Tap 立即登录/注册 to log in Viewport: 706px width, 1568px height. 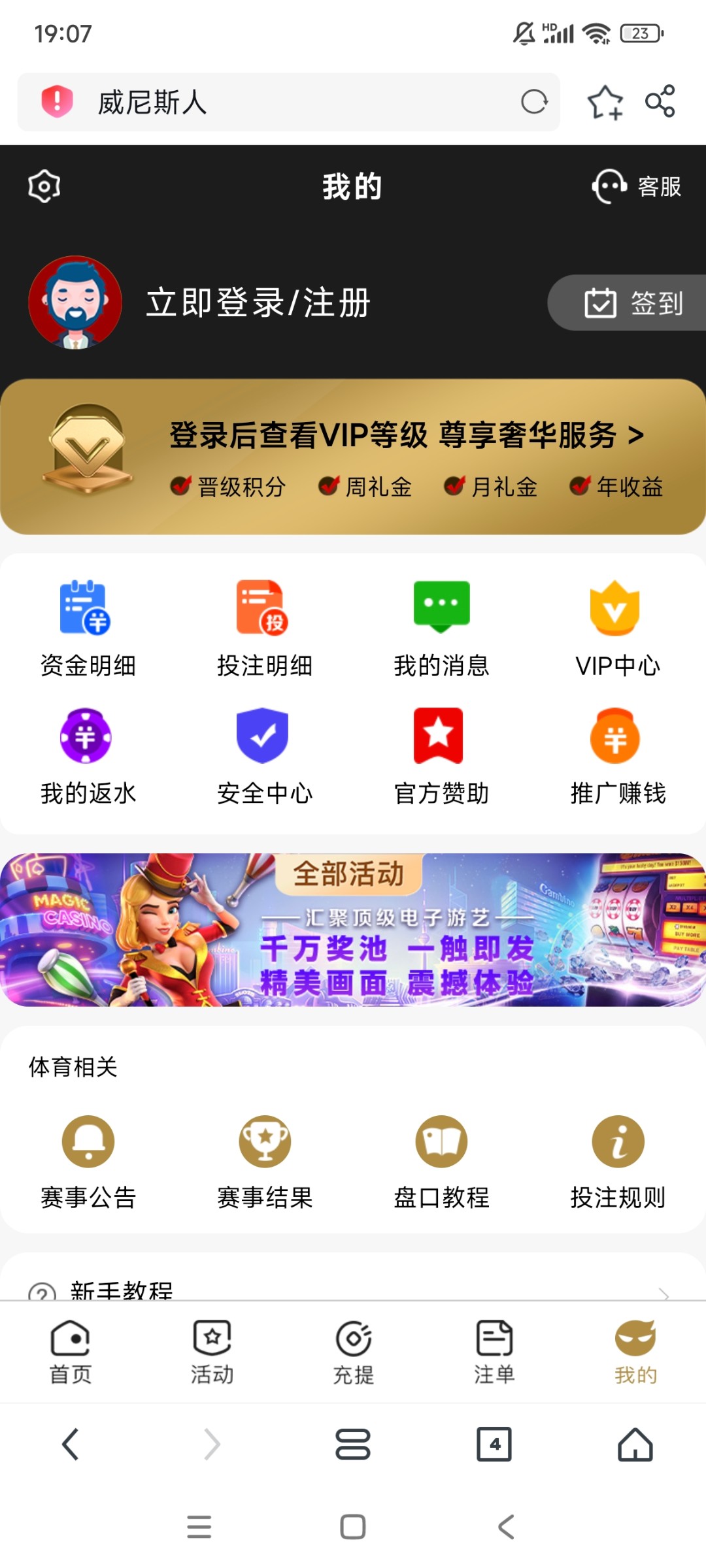[258, 302]
